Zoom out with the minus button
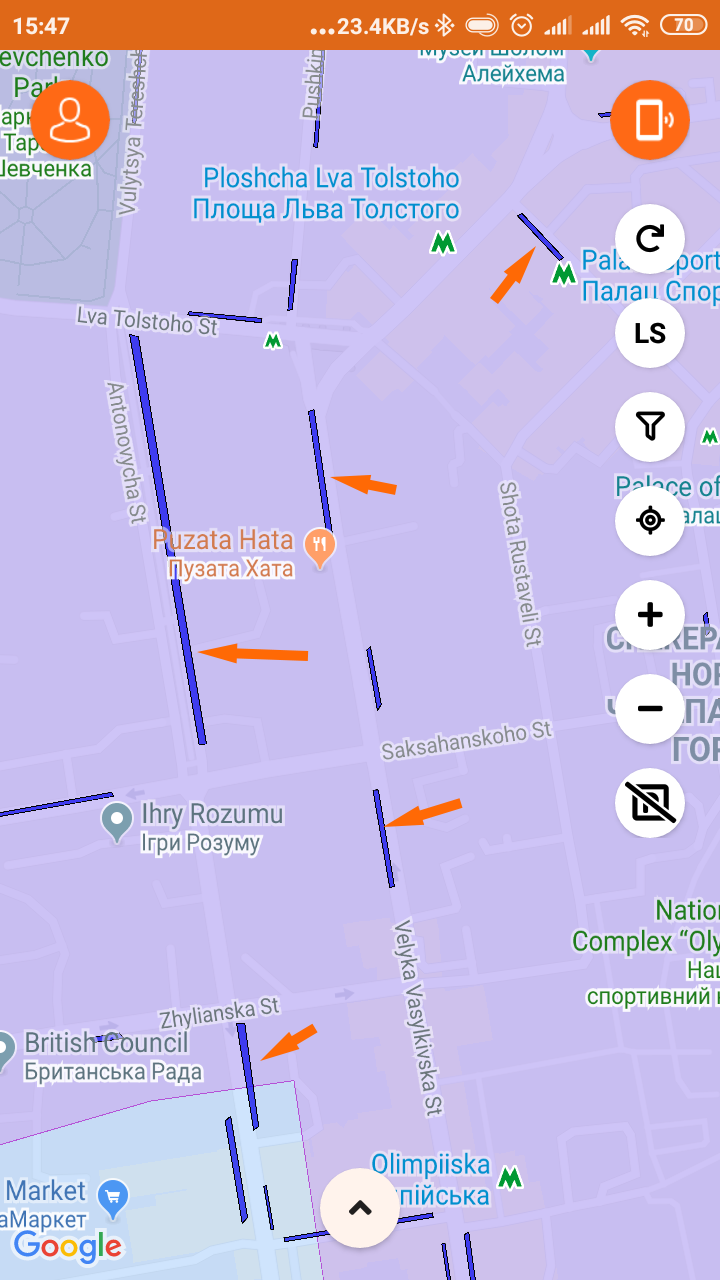720x1280 pixels. (x=650, y=708)
